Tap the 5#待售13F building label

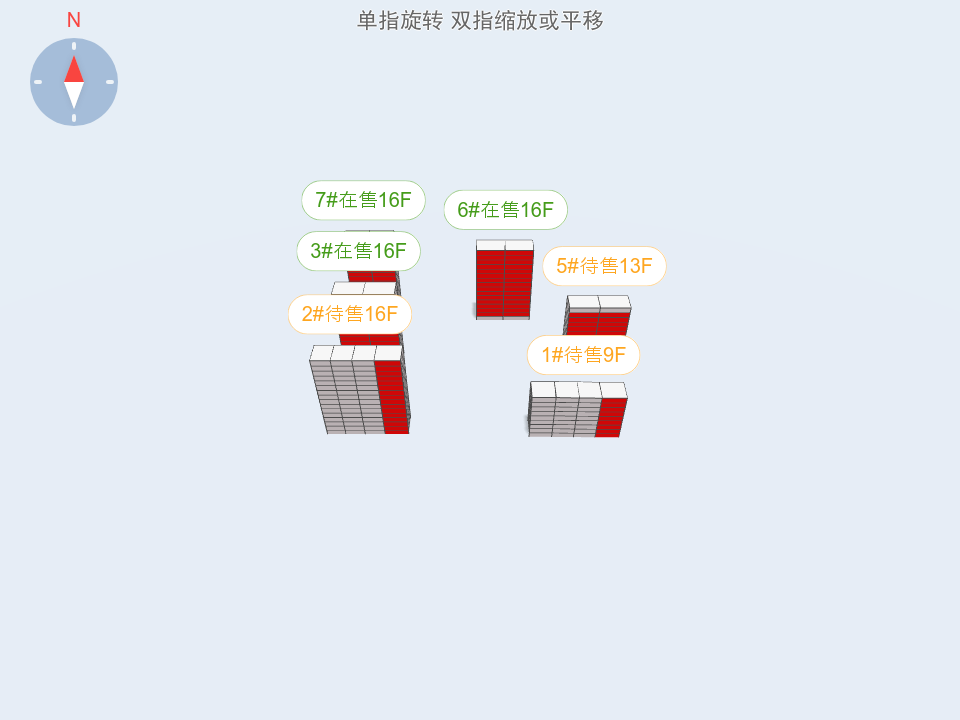[x=604, y=266]
